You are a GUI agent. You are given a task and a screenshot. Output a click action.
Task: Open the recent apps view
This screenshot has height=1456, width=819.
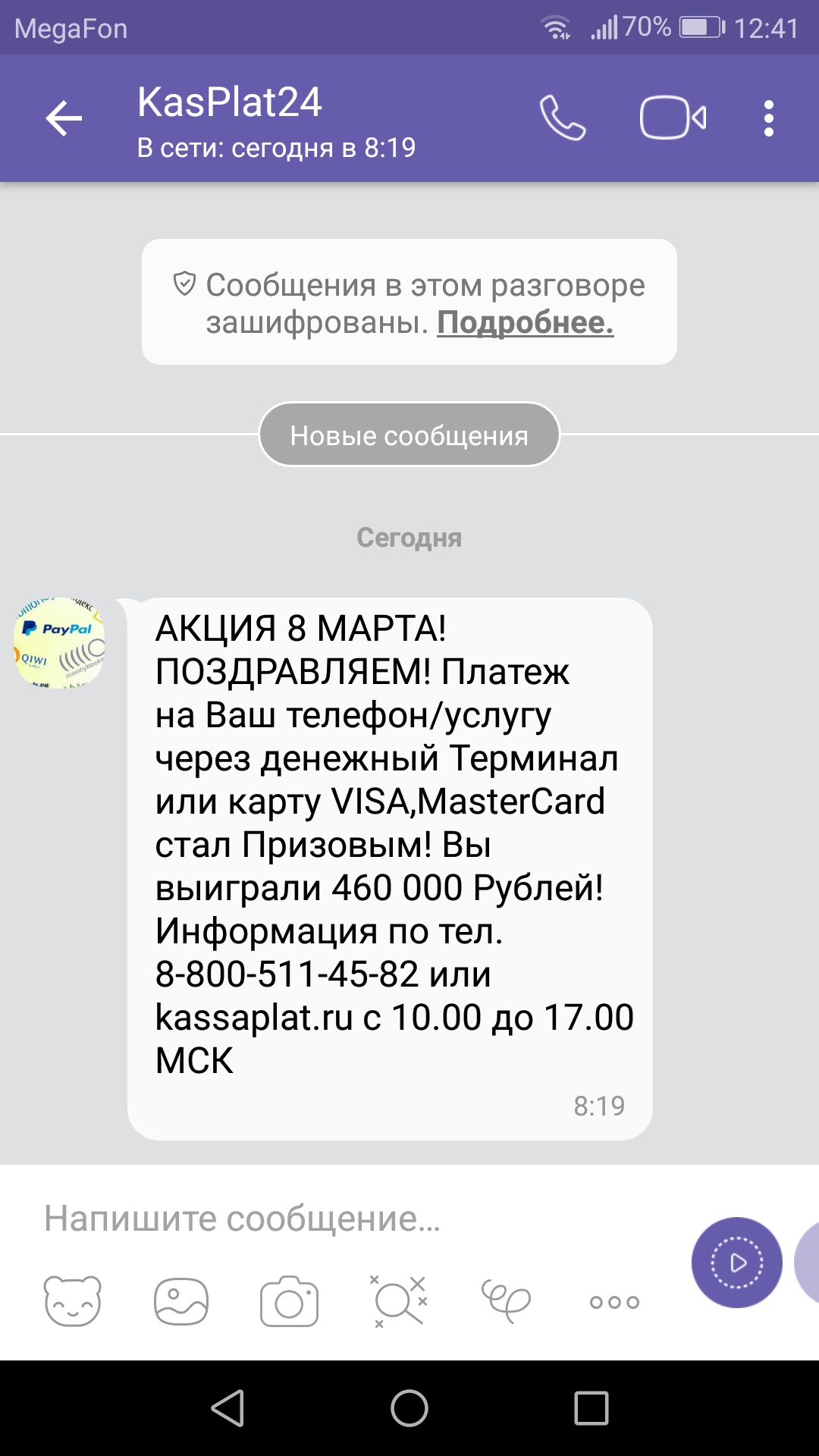coord(591,1408)
